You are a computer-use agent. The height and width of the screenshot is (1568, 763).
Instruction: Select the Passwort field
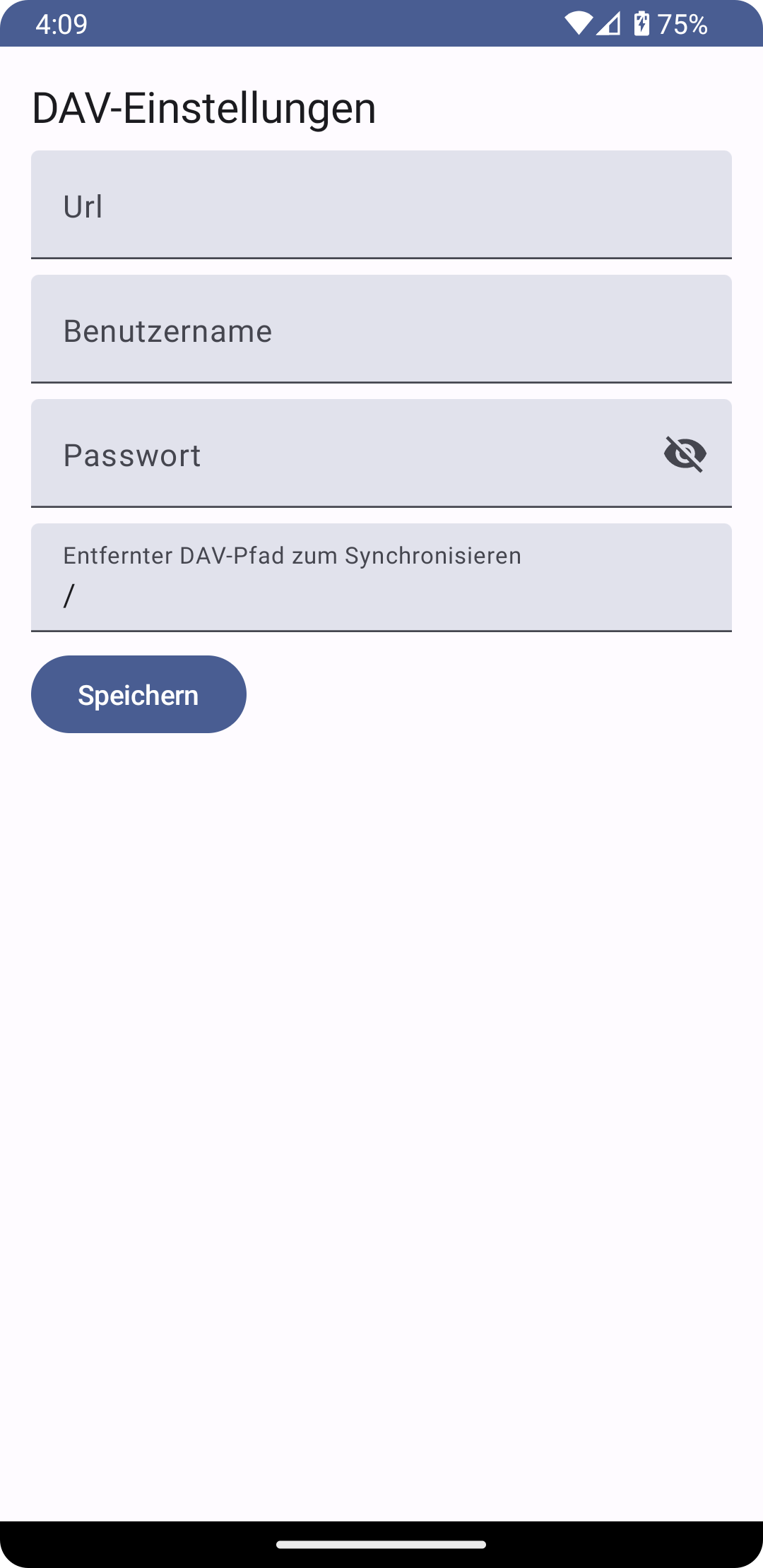coord(339,453)
